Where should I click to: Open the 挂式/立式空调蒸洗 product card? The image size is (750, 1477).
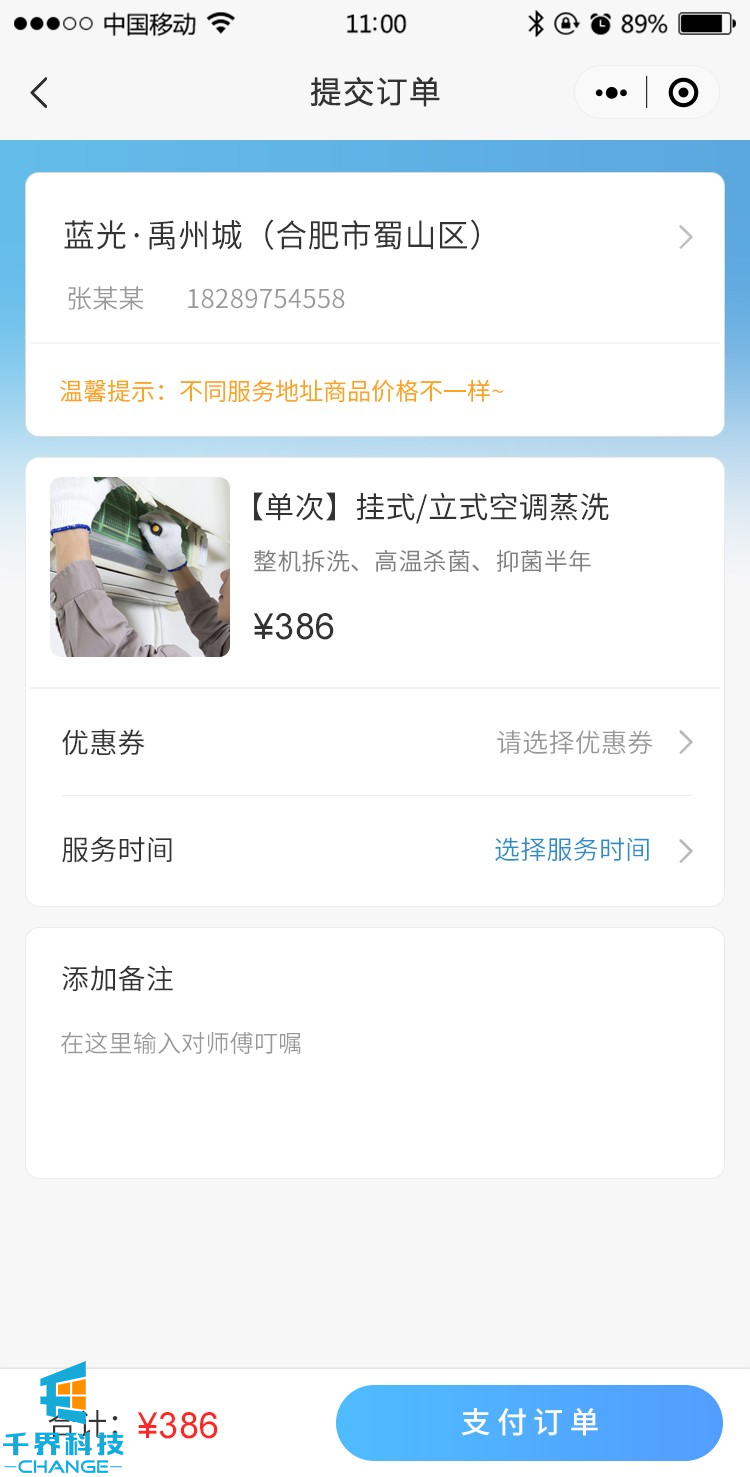pos(375,567)
